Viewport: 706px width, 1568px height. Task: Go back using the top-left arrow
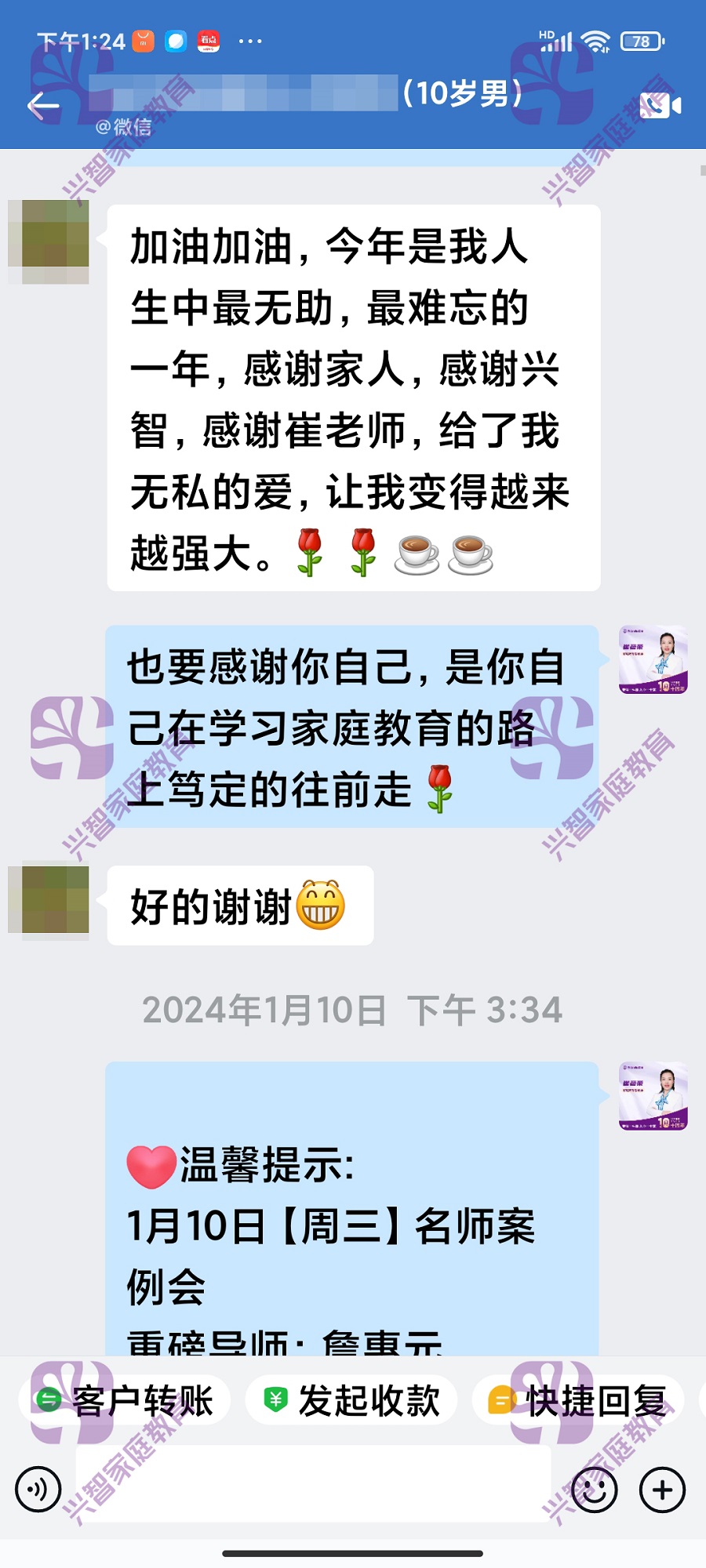[43, 106]
